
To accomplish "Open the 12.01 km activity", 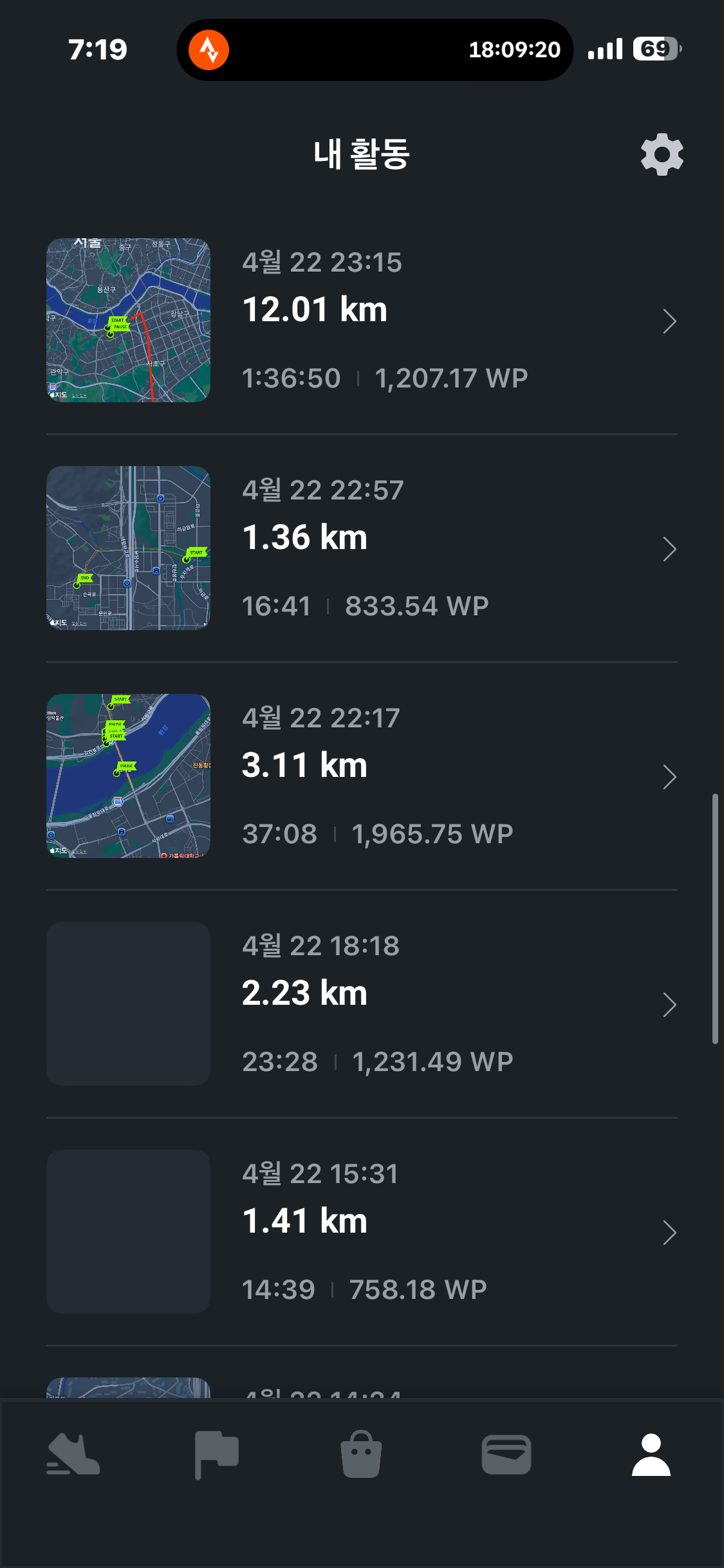I will [x=362, y=321].
